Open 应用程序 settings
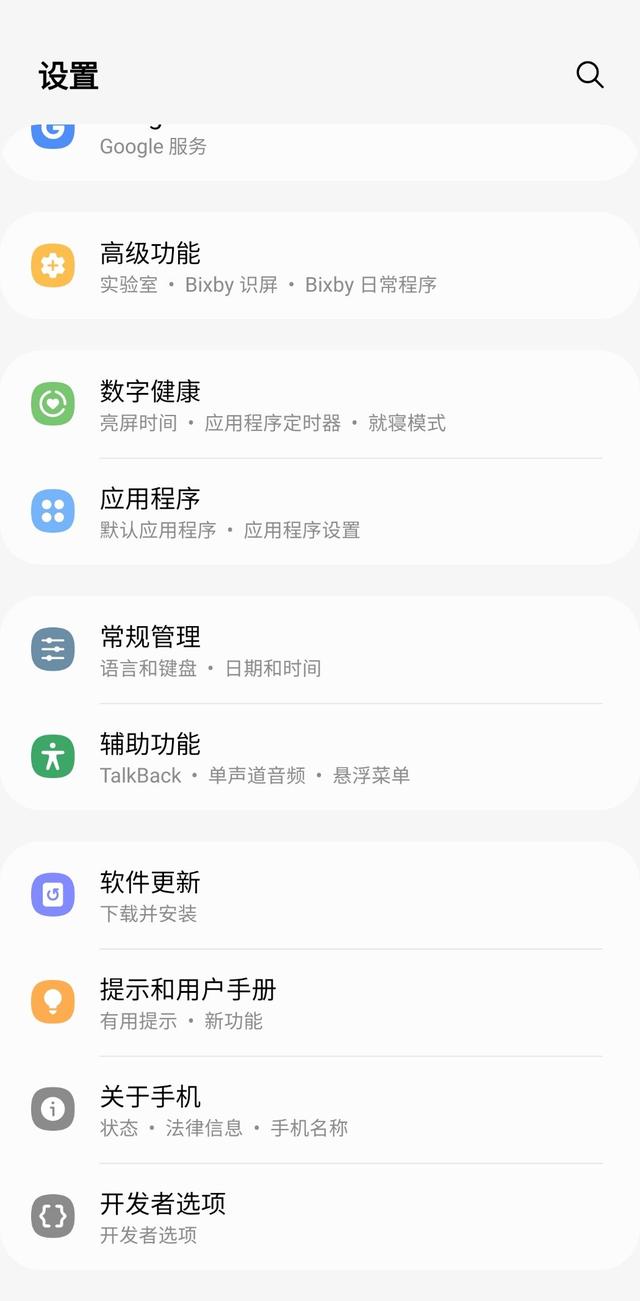The width and height of the screenshot is (640, 1301). coord(320,512)
